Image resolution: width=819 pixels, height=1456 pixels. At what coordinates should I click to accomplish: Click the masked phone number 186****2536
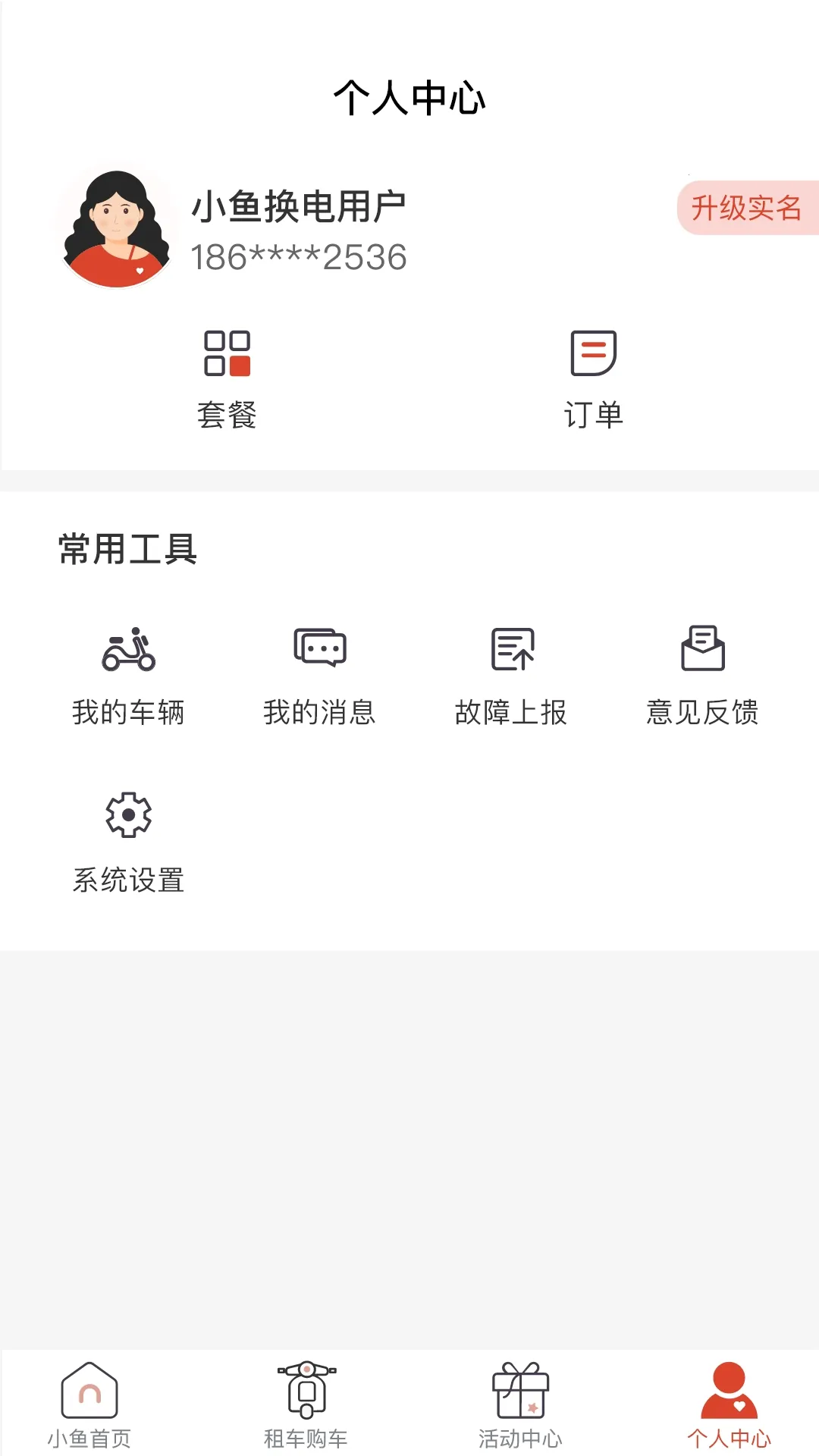point(298,257)
